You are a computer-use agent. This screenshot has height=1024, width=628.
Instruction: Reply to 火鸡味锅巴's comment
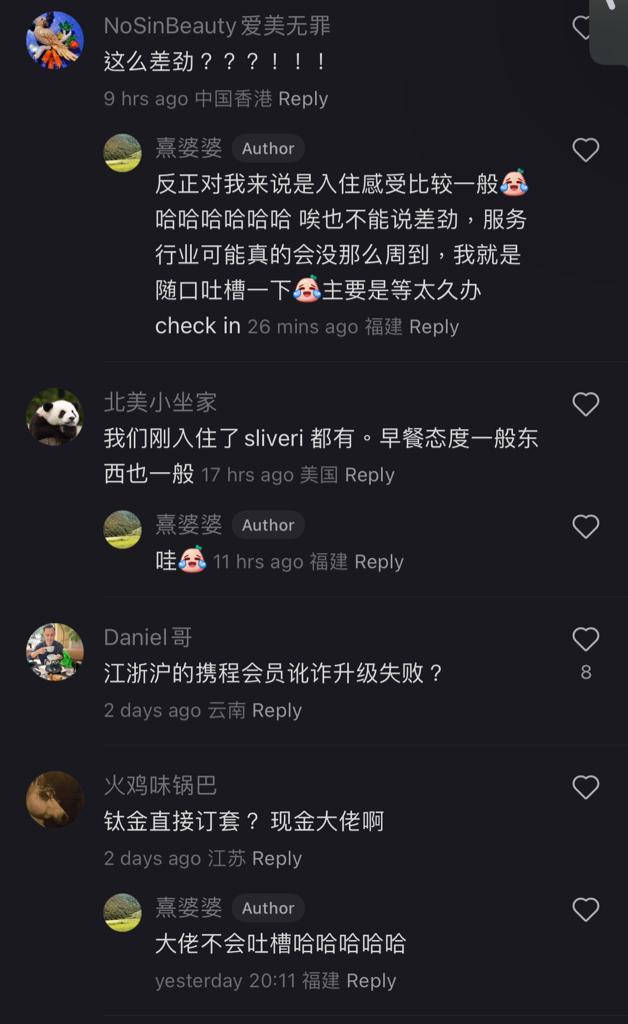tap(277, 859)
